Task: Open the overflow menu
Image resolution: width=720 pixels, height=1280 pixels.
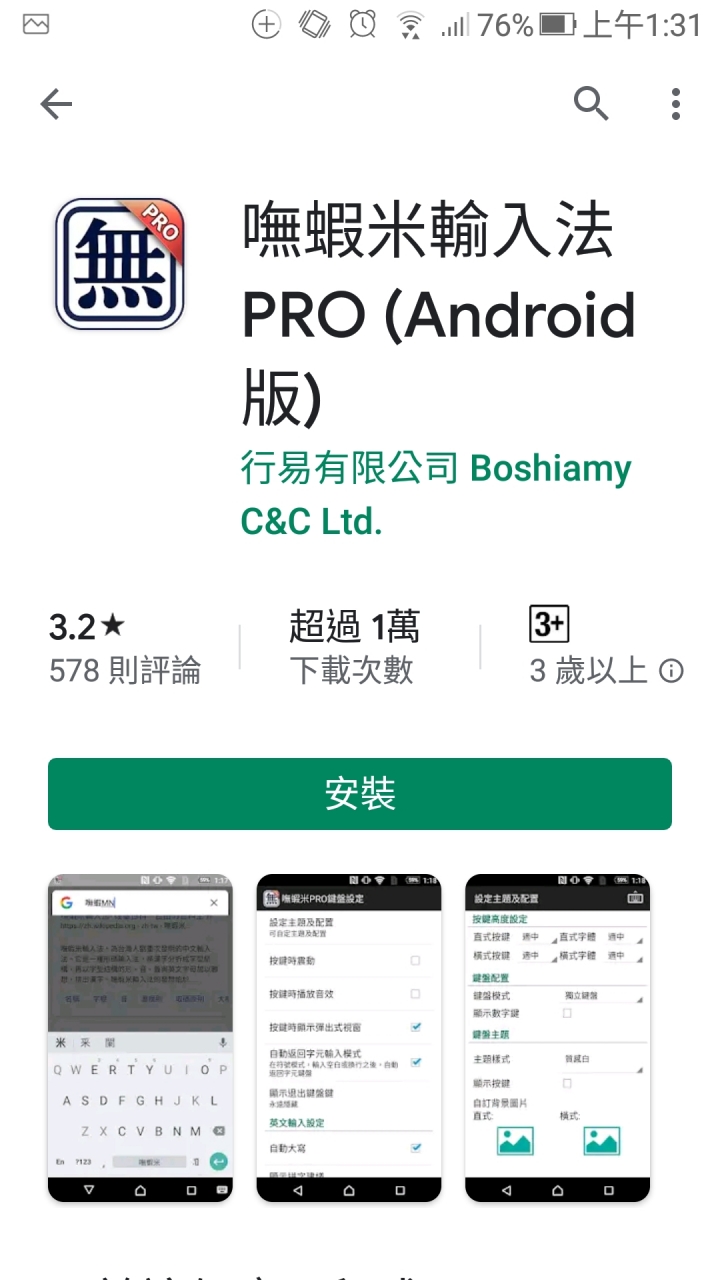Action: pyautogui.click(x=676, y=104)
